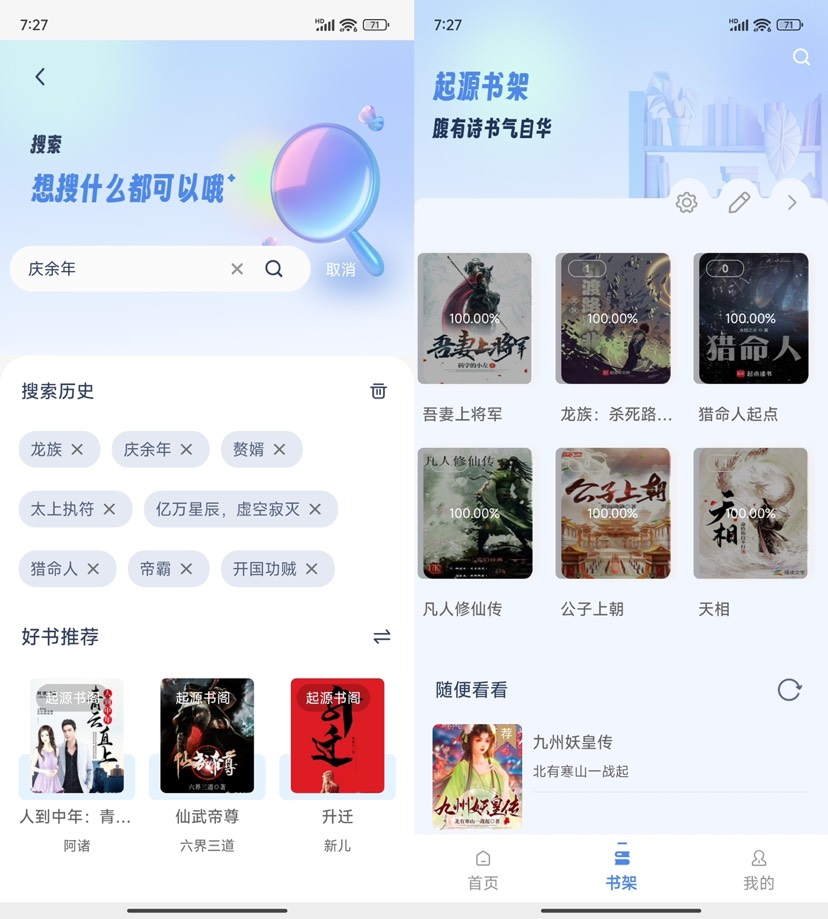Image resolution: width=828 pixels, height=919 pixels.
Task: Clear the search history with the trash icon
Action: [378, 391]
